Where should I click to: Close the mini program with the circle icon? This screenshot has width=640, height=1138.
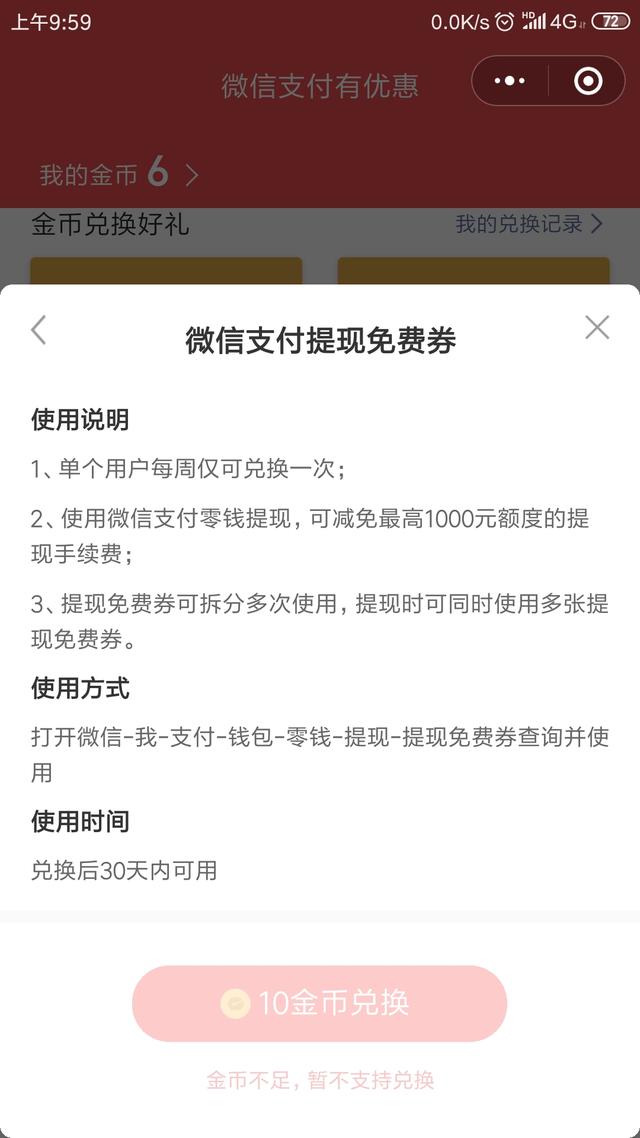(x=588, y=81)
